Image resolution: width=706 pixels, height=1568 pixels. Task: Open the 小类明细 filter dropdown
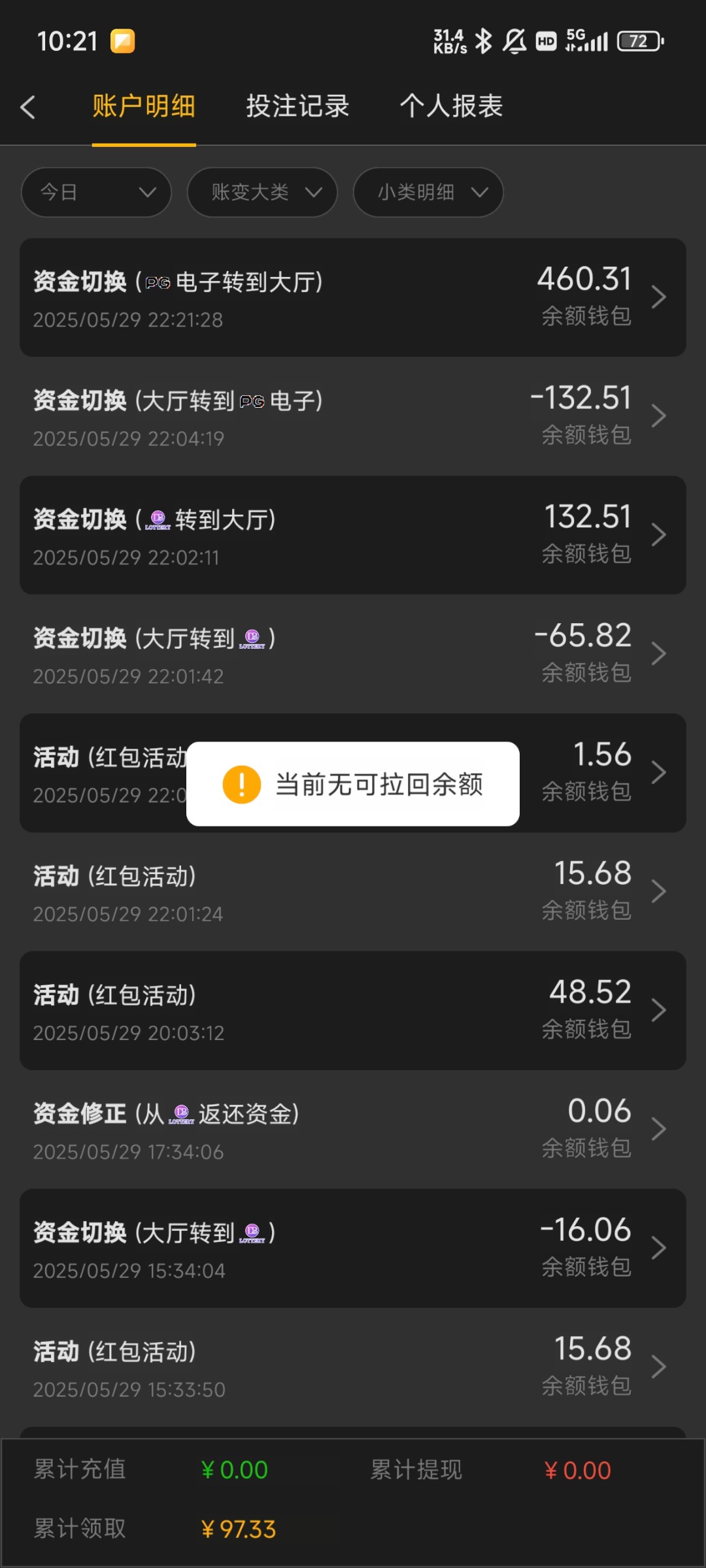(x=428, y=192)
